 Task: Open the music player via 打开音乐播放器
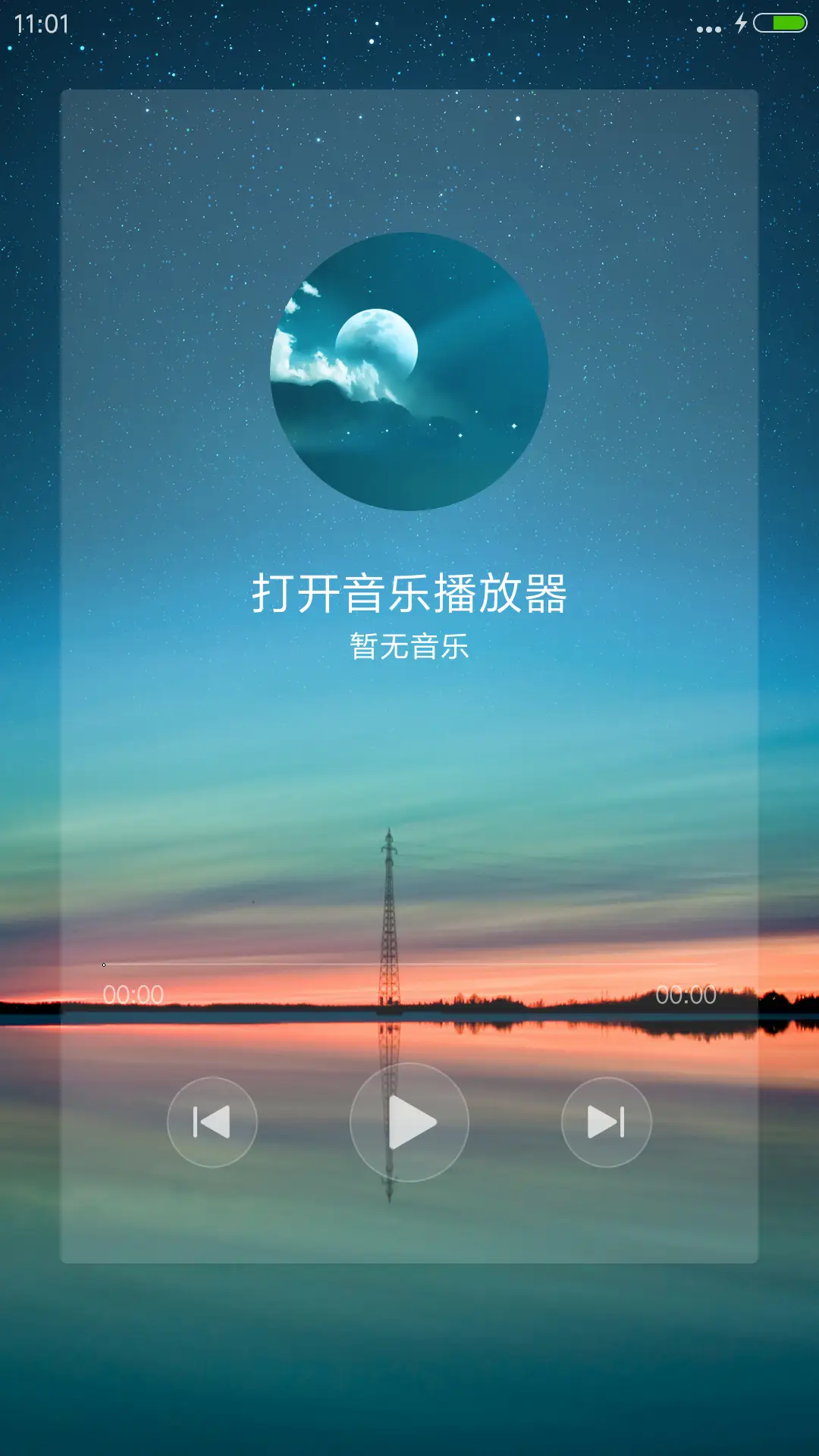(x=408, y=594)
